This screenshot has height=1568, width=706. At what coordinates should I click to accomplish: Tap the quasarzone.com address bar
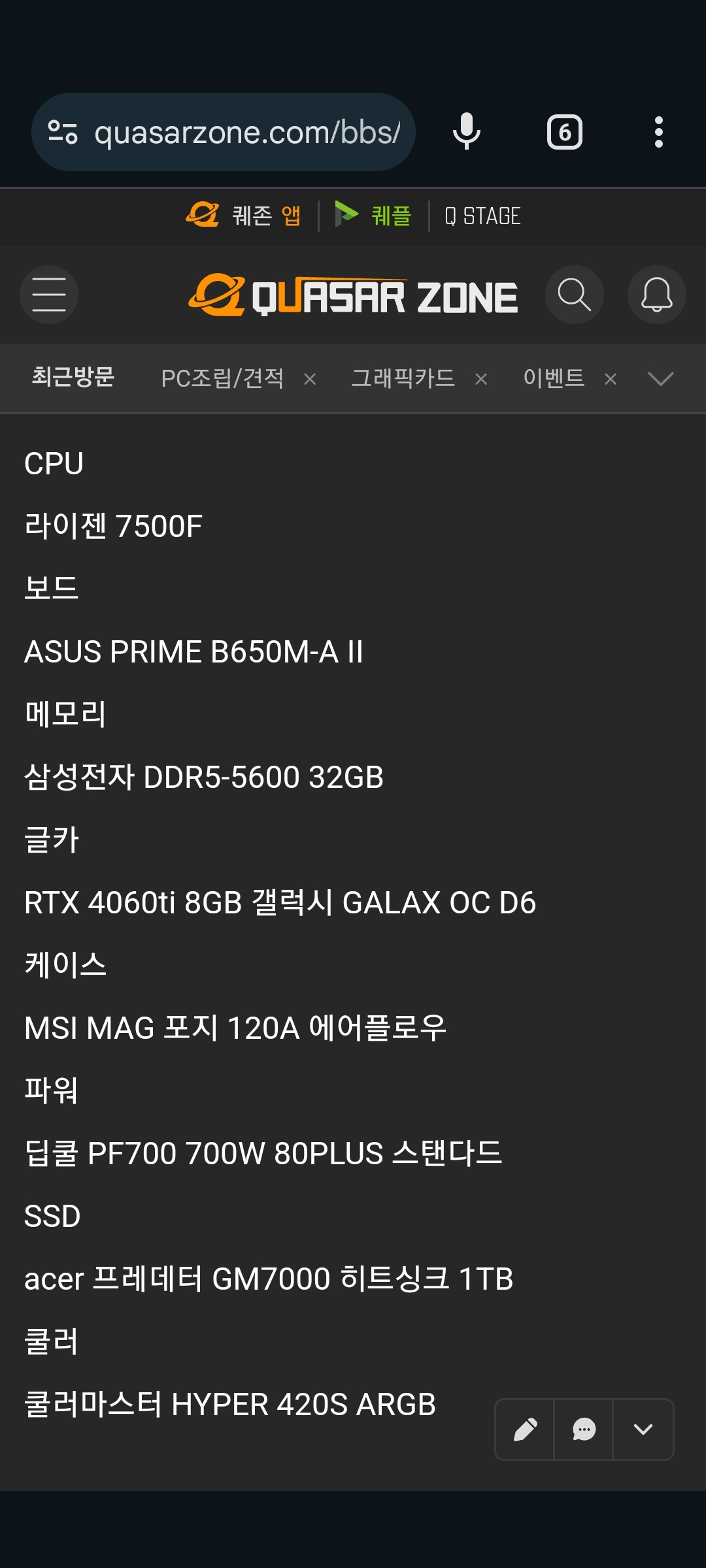click(223, 132)
